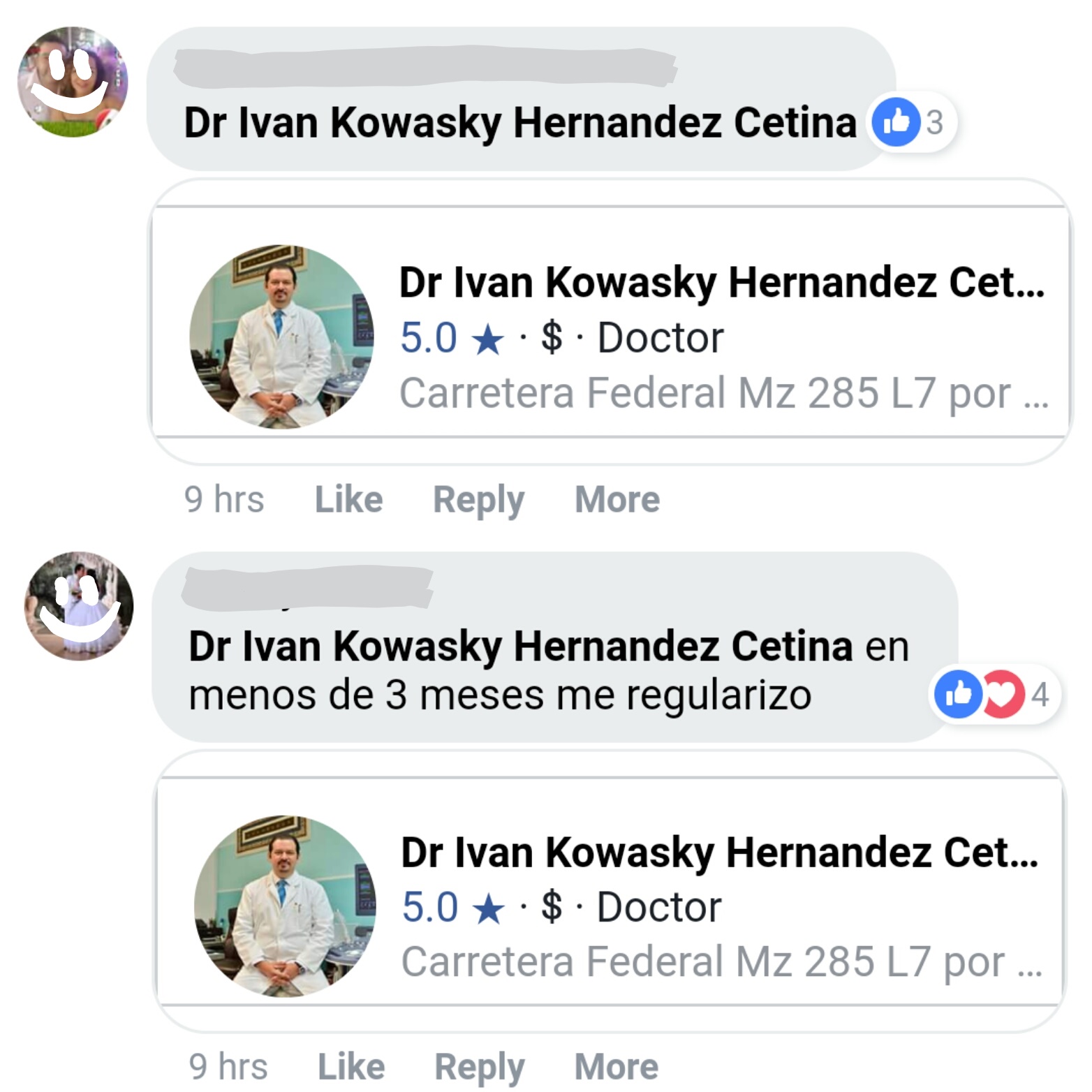This screenshot has width=1092, height=1092.
Task: Open More options on the first comment
Action: (x=617, y=499)
